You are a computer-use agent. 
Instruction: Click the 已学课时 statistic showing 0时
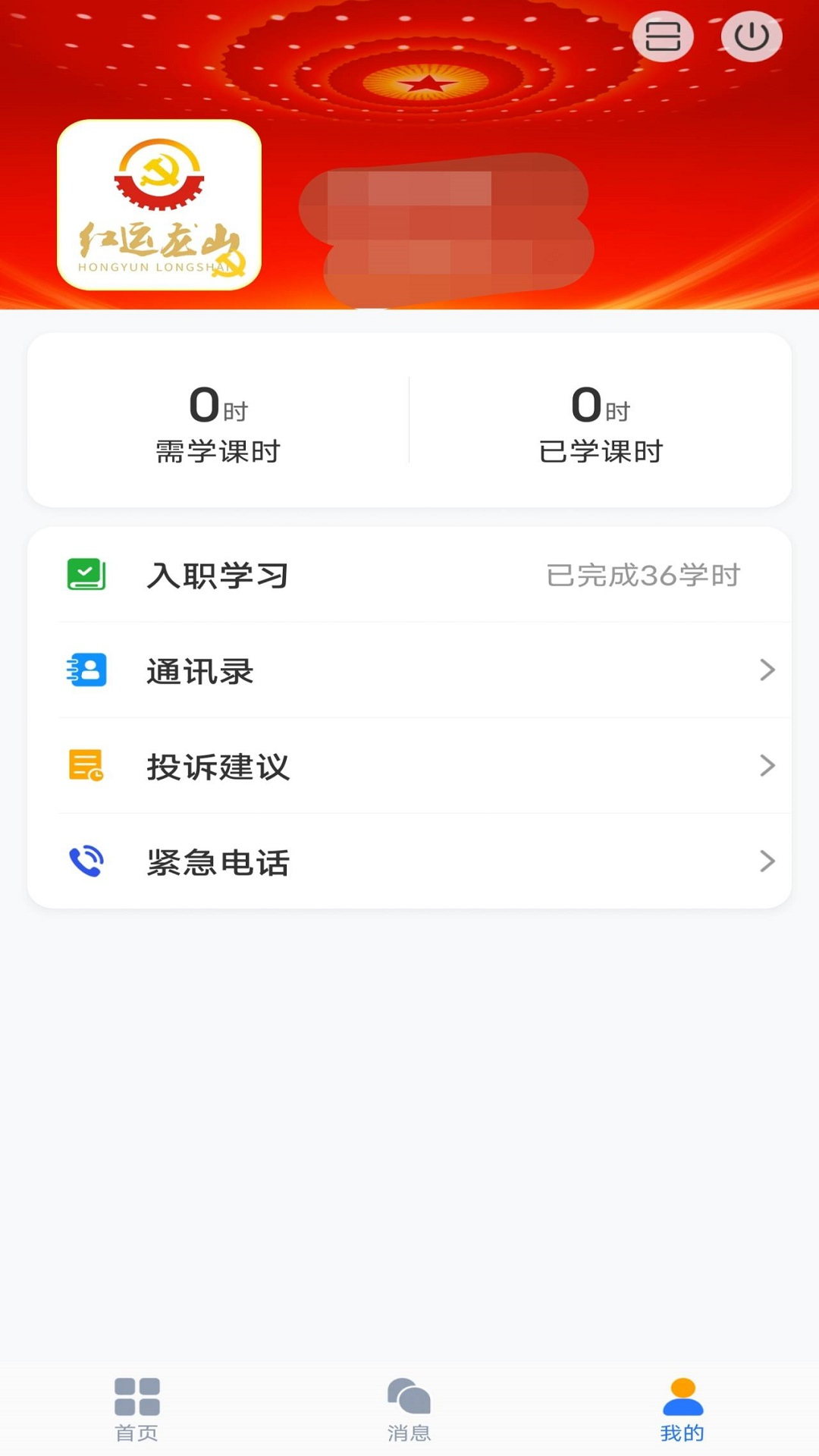(599, 425)
